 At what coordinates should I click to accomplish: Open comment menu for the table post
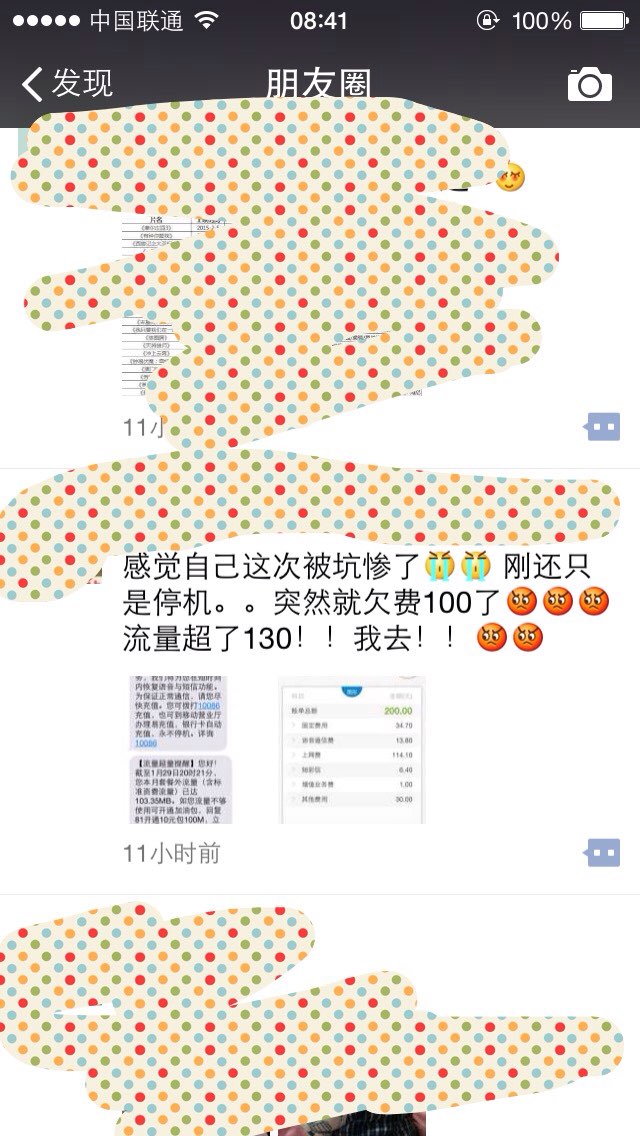coord(602,427)
